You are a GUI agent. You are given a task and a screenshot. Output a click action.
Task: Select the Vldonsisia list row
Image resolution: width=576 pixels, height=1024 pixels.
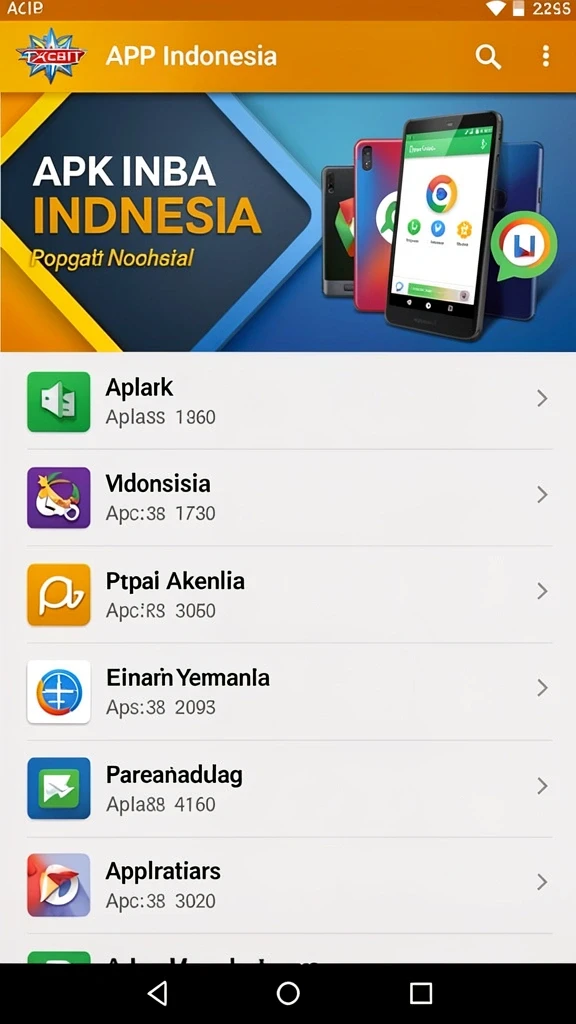tap(288, 498)
